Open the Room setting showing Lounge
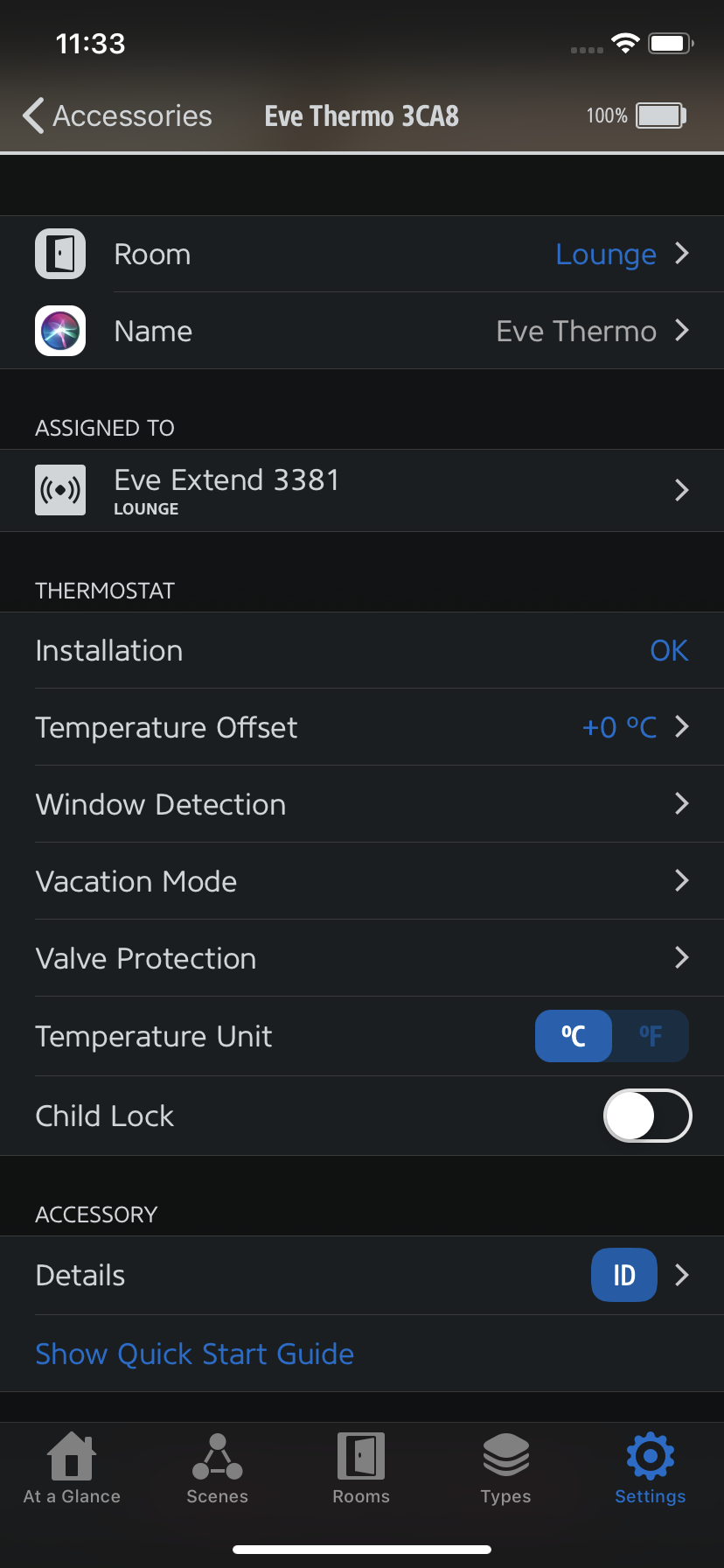The image size is (724, 1568). pyautogui.click(x=362, y=254)
